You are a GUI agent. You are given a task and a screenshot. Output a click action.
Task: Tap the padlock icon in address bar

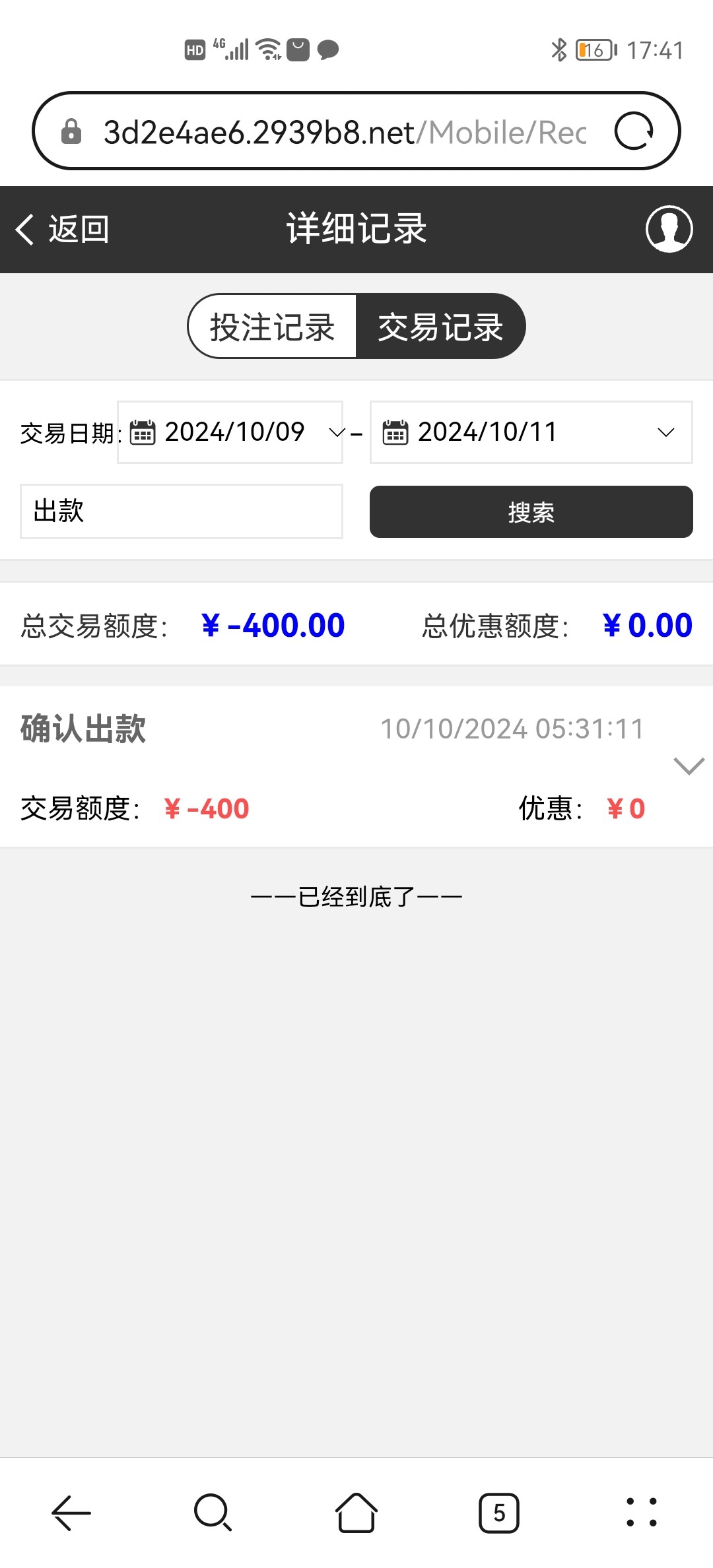coord(73,131)
